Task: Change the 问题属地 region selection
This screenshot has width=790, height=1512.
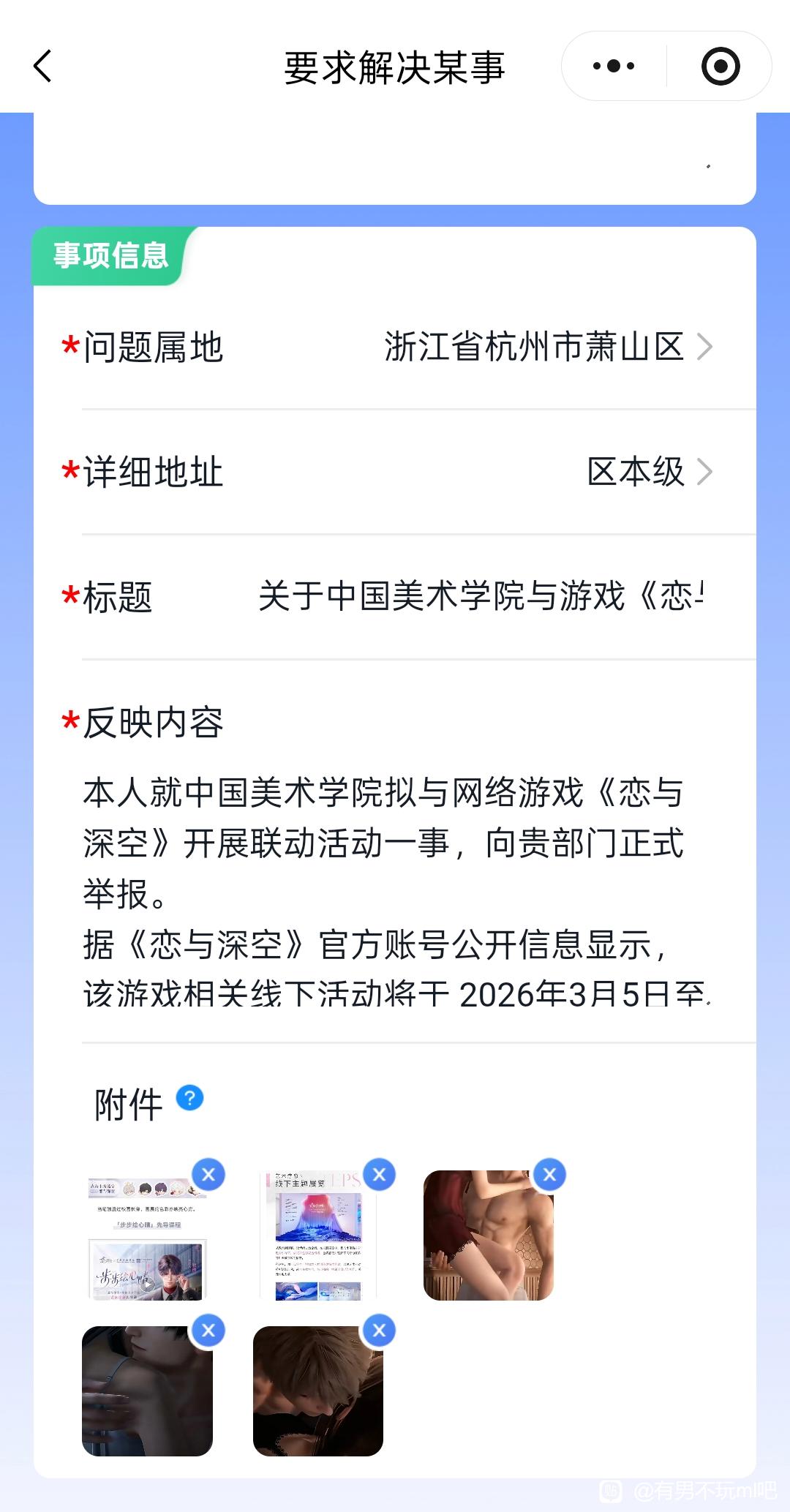Action: [547, 347]
